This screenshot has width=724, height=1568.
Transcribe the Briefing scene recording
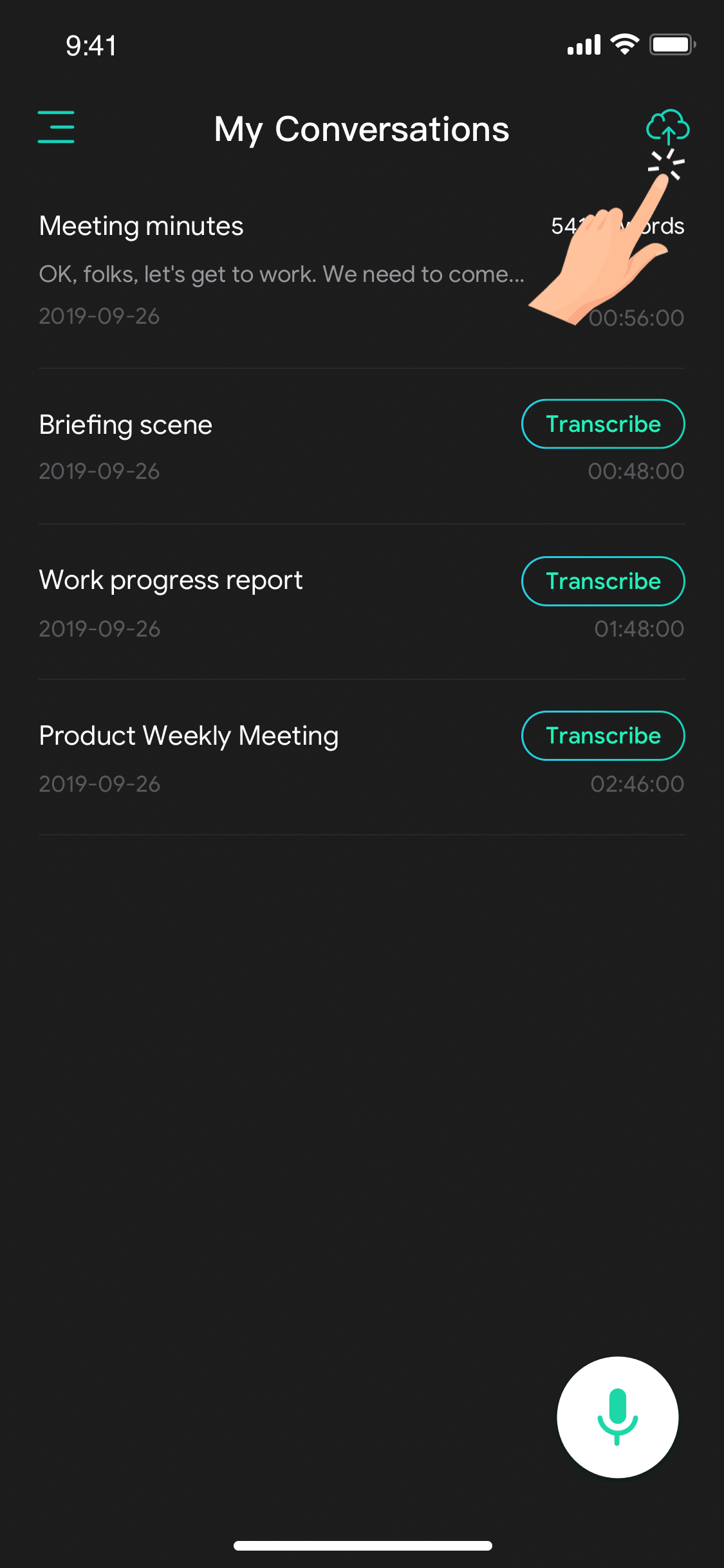click(603, 424)
